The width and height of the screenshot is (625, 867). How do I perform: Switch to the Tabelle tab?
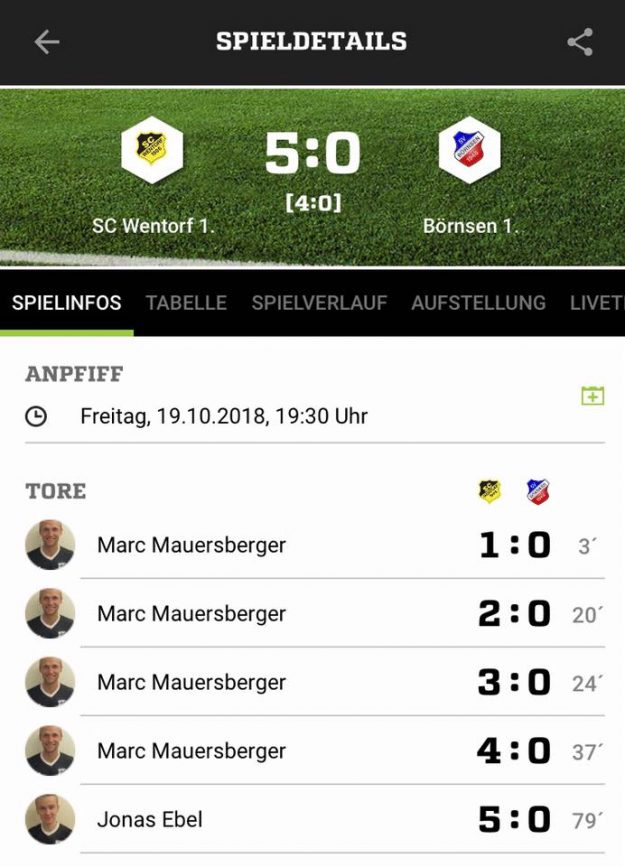point(186,303)
